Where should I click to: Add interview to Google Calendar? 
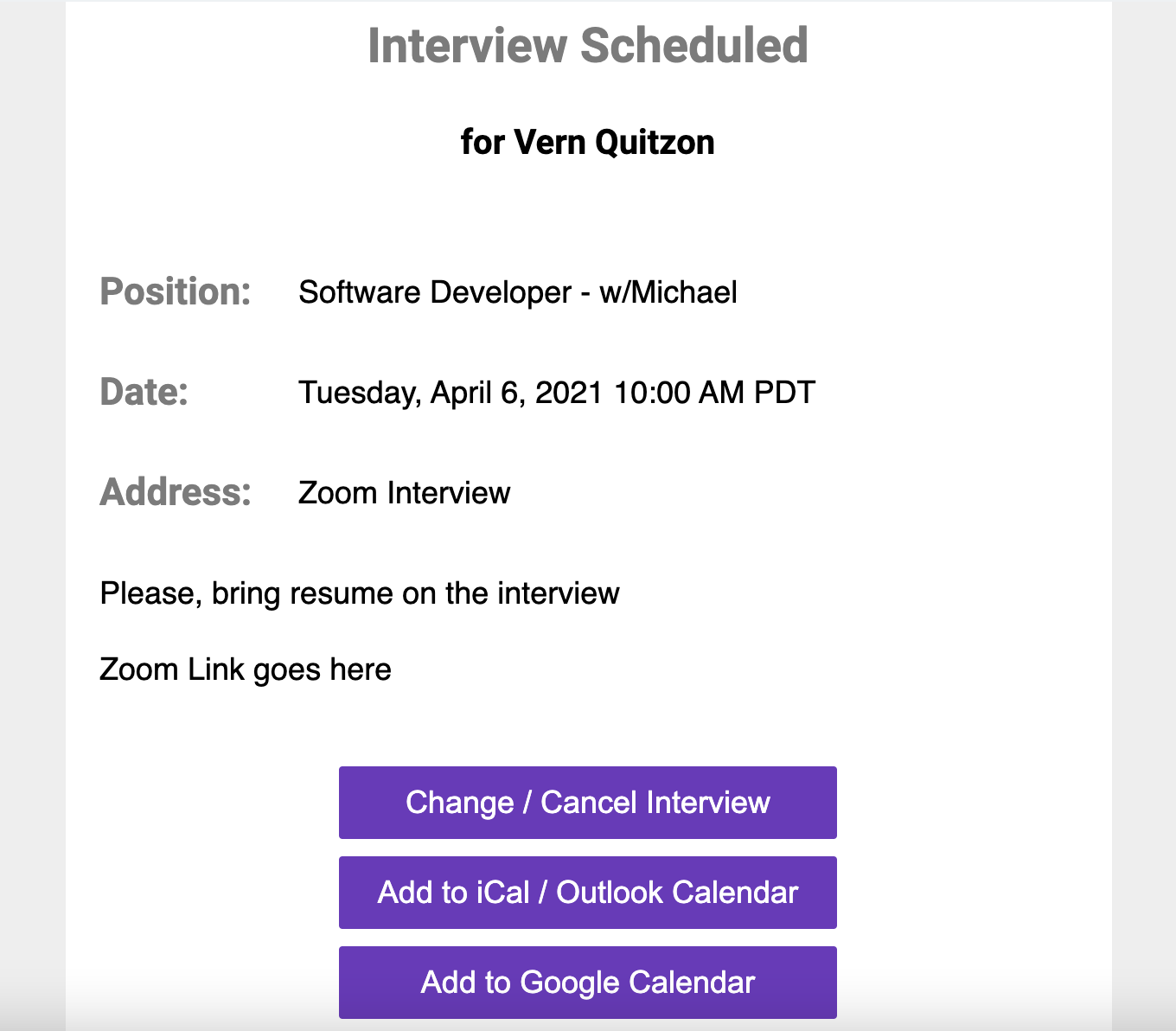[x=587, y=983]
